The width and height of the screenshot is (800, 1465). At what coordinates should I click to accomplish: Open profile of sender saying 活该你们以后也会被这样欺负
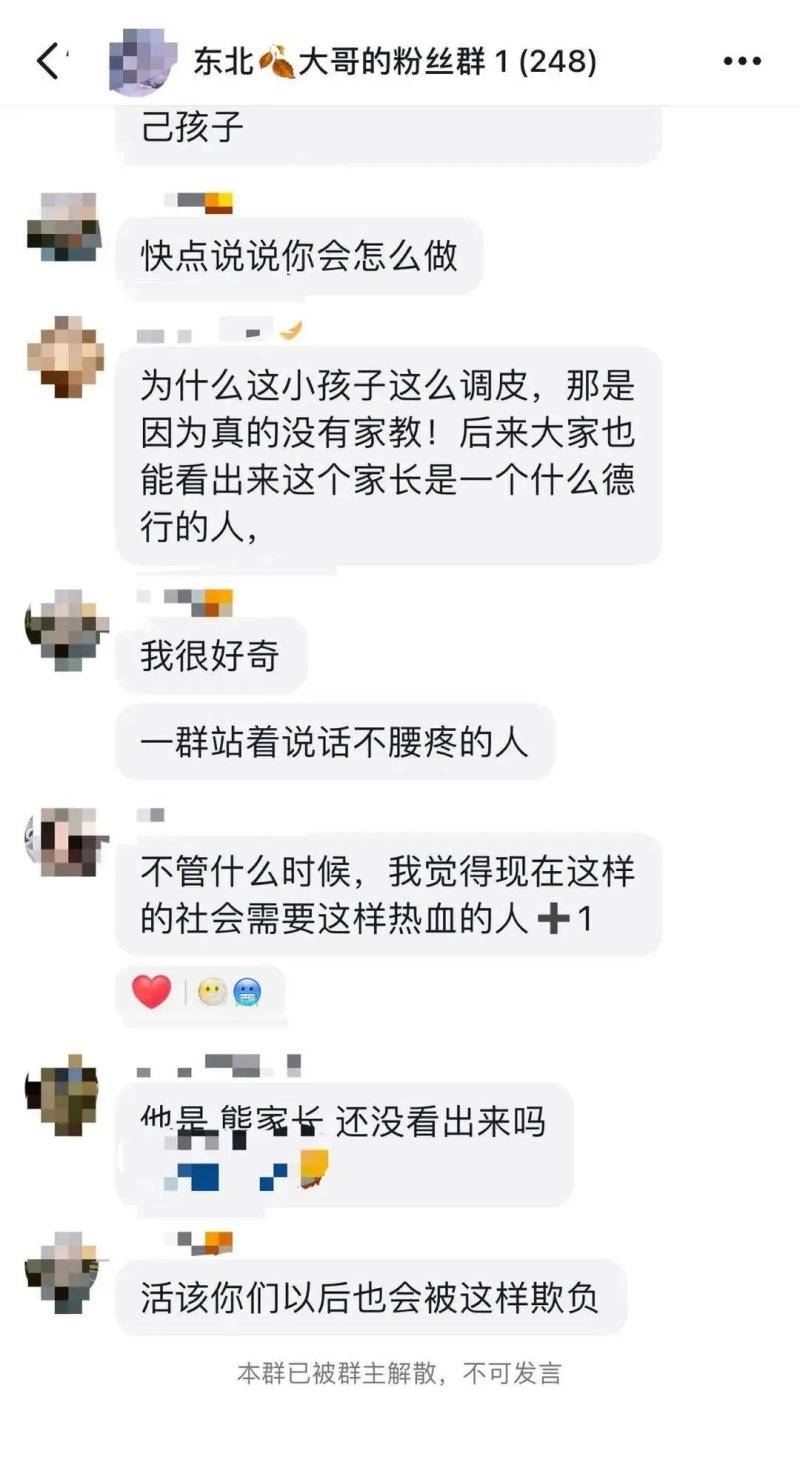pyautogui.click(x=62, y=1272)
